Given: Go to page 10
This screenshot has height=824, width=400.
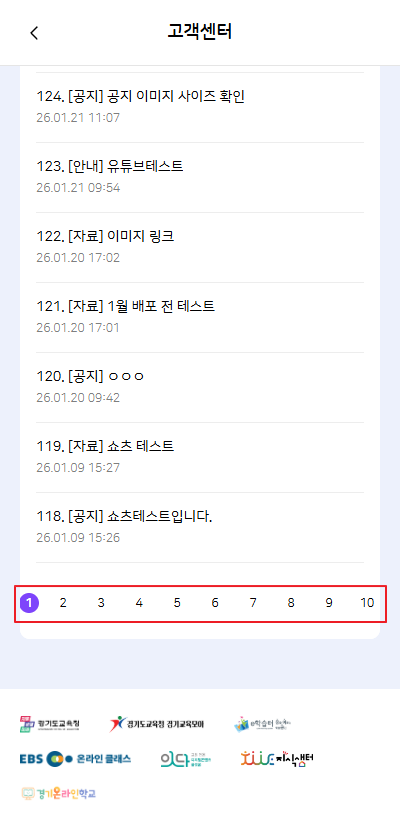Looking at the screenshot, I should point(367,603).
